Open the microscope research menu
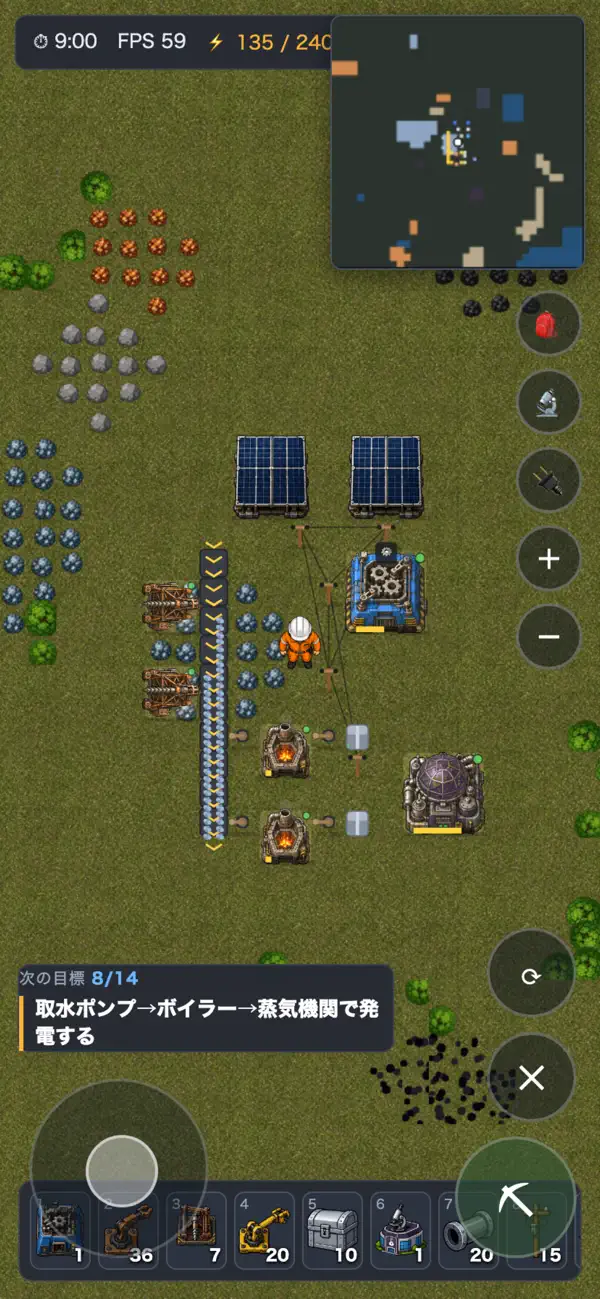Viewport: 600px width, 1299px height. pos(549,403)
